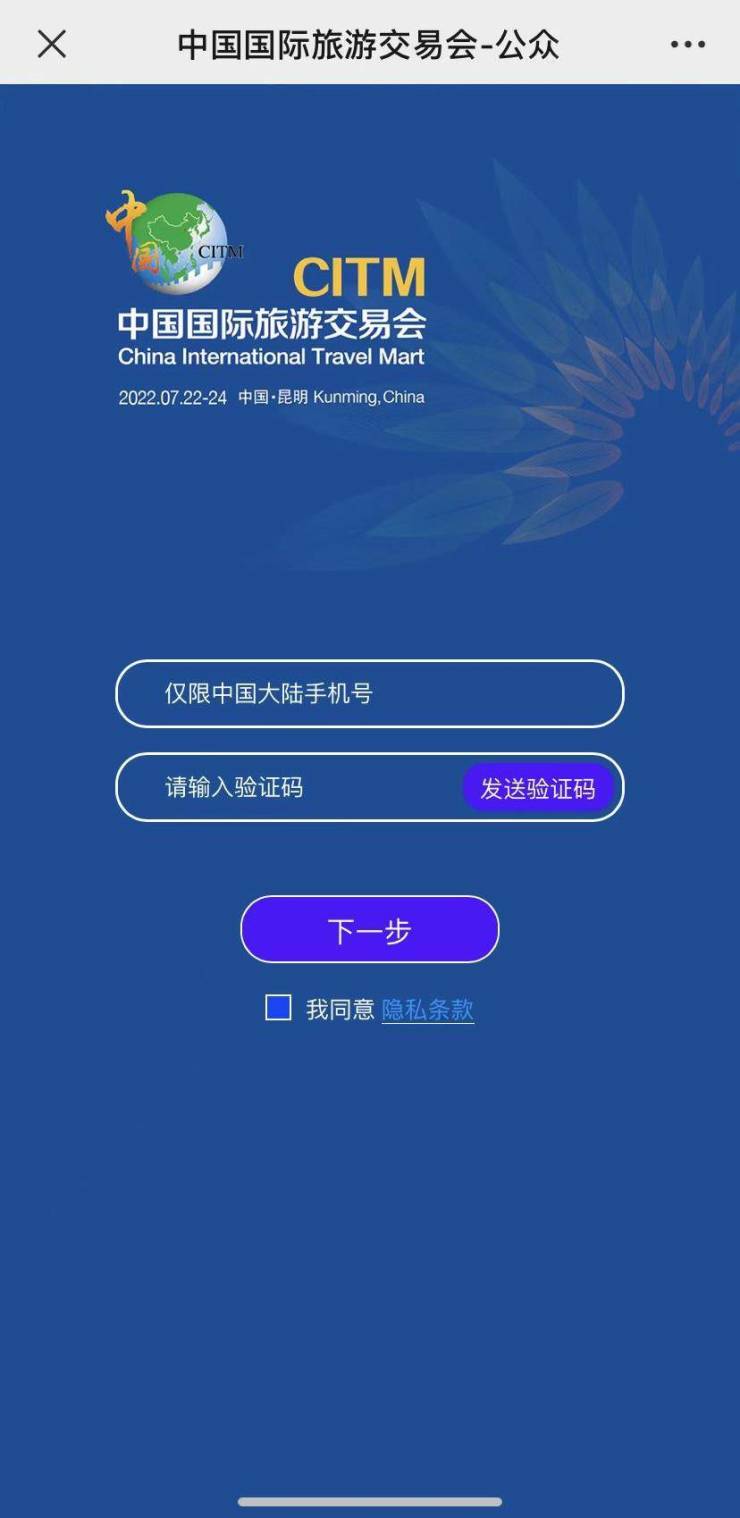
Task: Check the 我同意 agreement checkbox
Action: [278, 1008]
